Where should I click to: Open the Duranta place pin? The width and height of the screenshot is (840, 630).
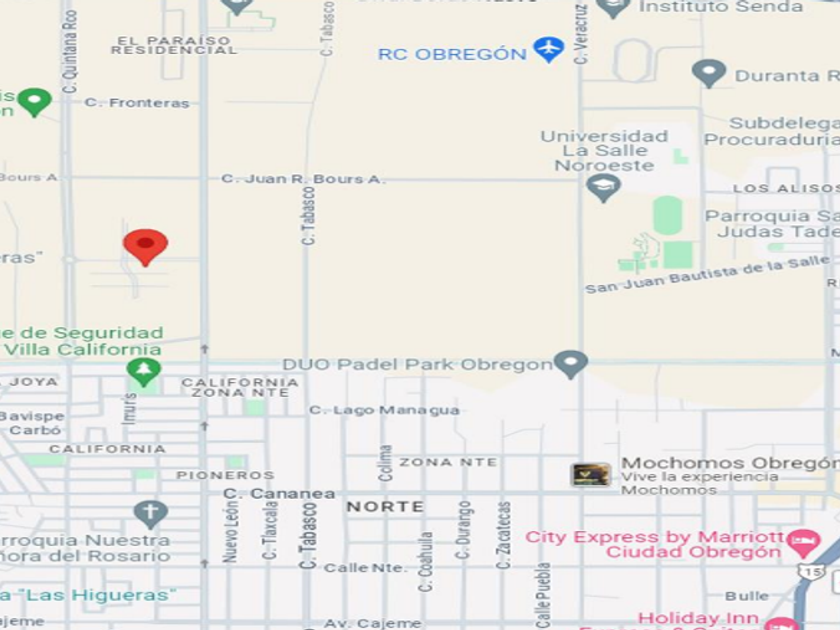[x=709, y=73]
